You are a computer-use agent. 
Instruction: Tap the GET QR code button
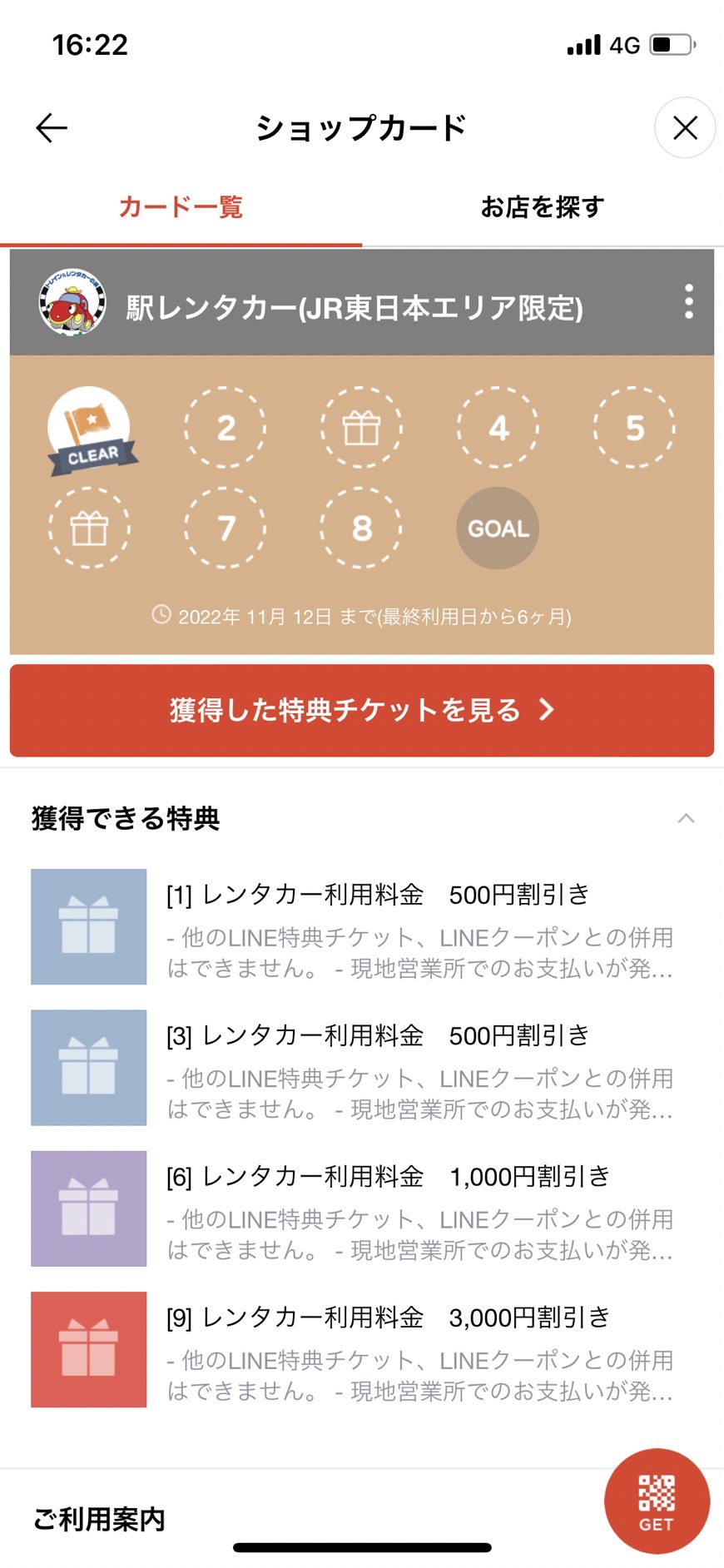pyautogui.click(x=657, y=1501)
